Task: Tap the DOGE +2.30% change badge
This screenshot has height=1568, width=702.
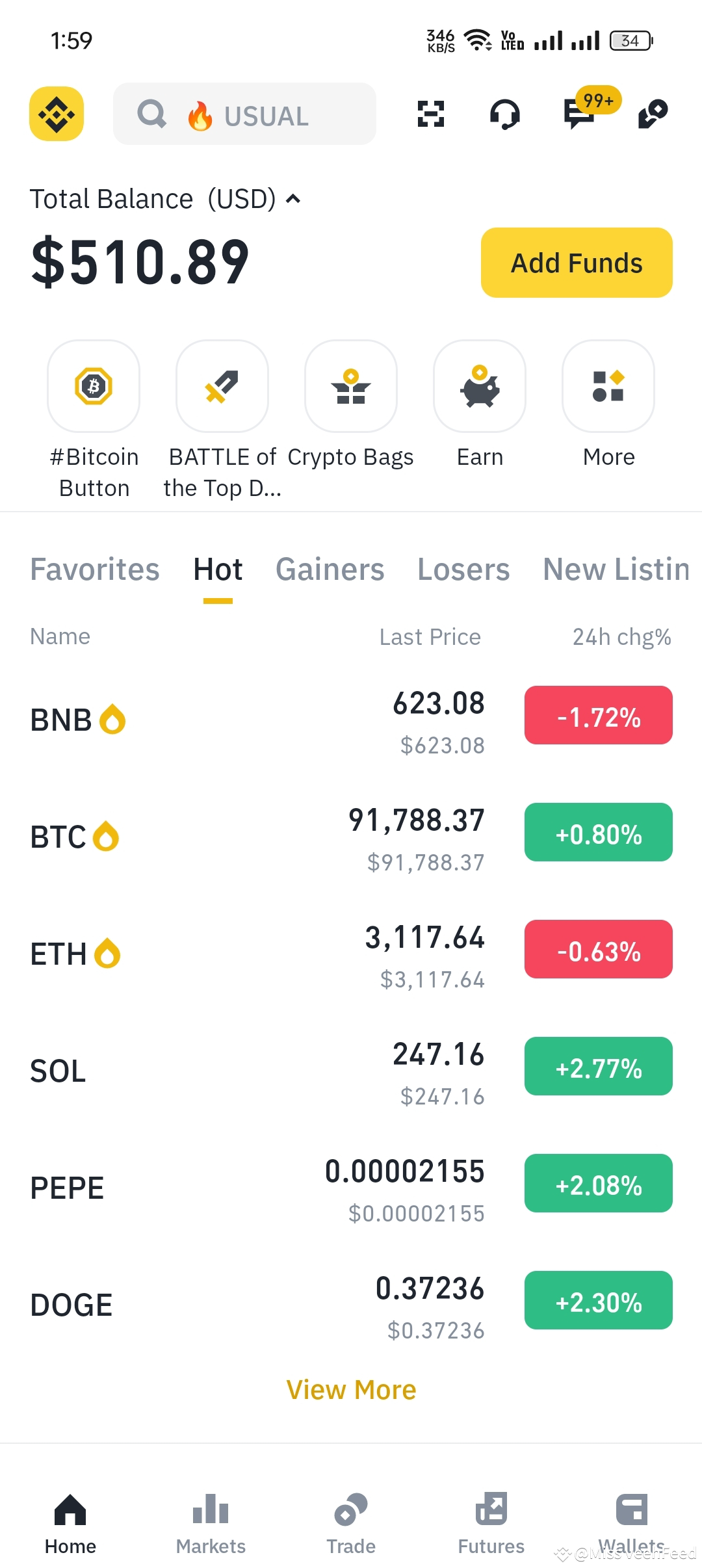Action: tap(597, 1301)
